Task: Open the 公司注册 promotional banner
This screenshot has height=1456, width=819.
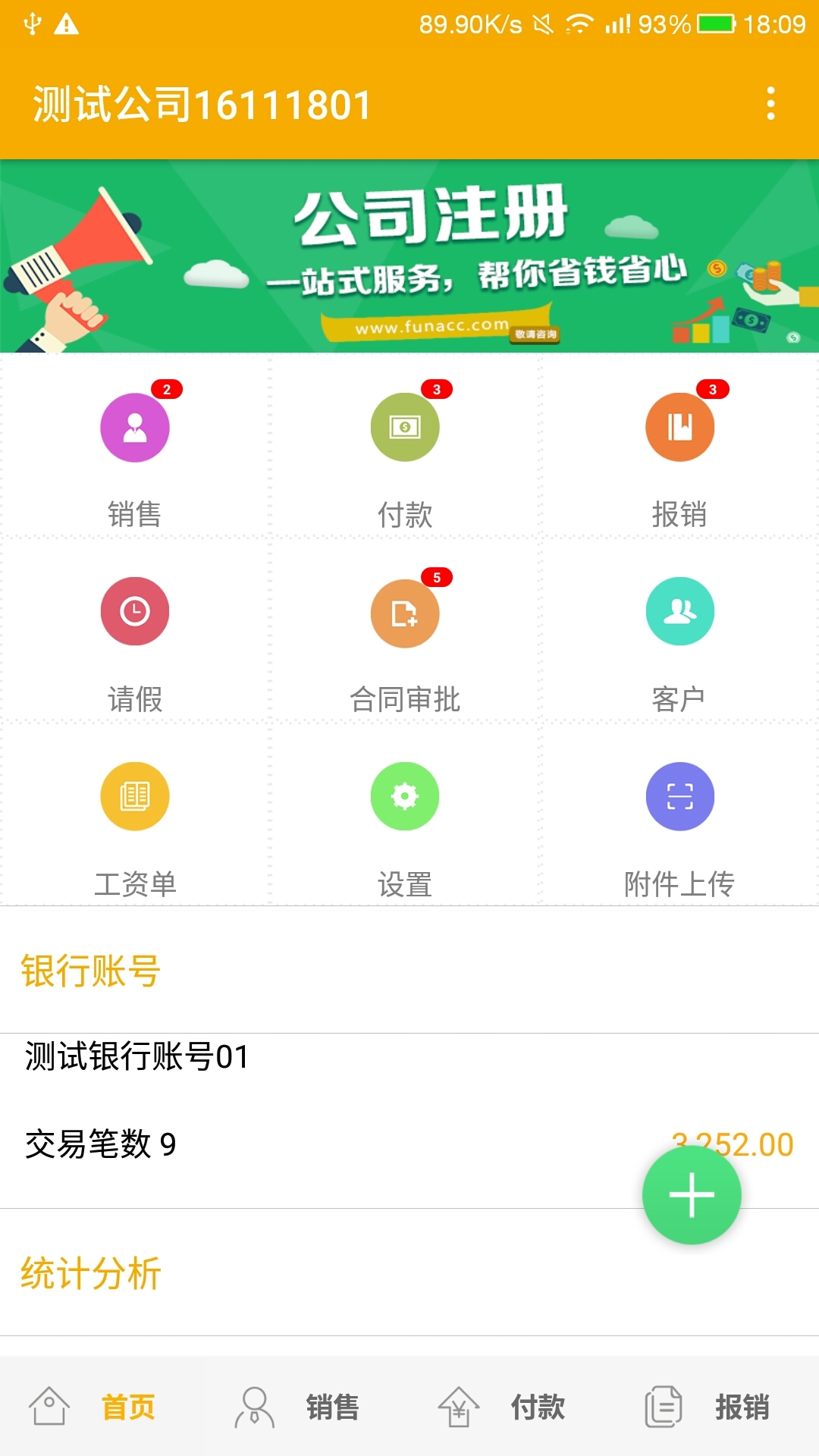Action: 409,256
